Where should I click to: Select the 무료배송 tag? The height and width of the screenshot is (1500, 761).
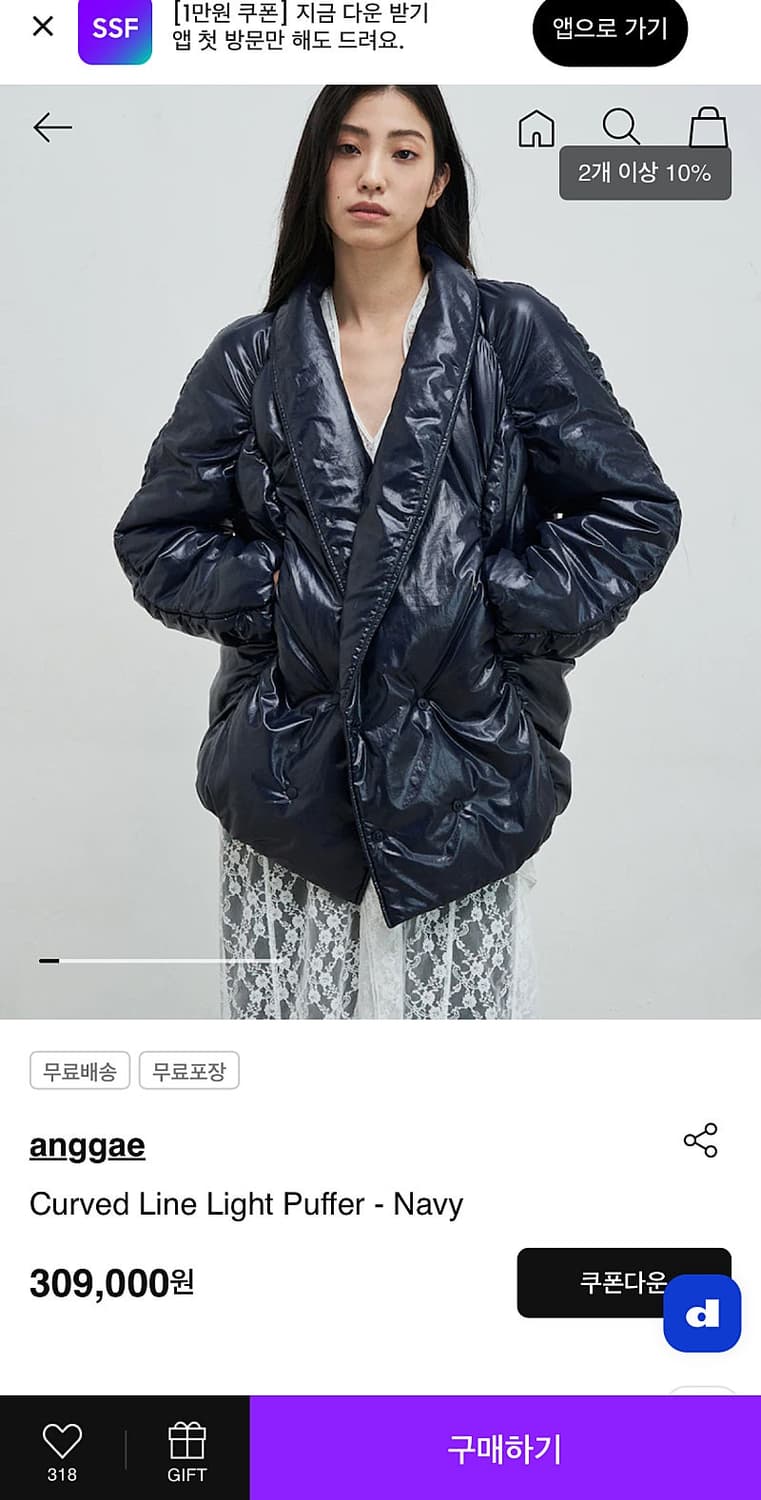(x=80, y=1071)
